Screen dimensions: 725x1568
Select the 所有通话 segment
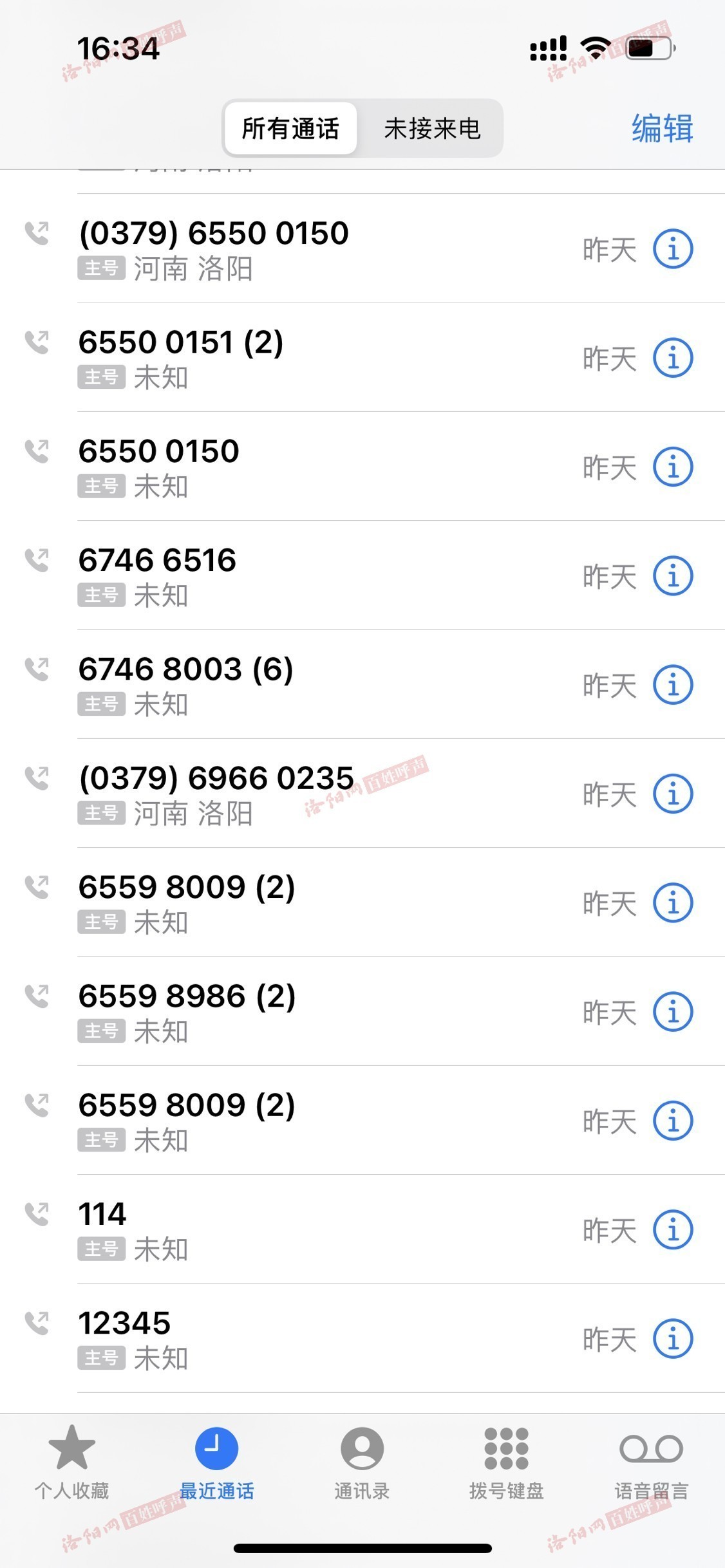(290, 128)
